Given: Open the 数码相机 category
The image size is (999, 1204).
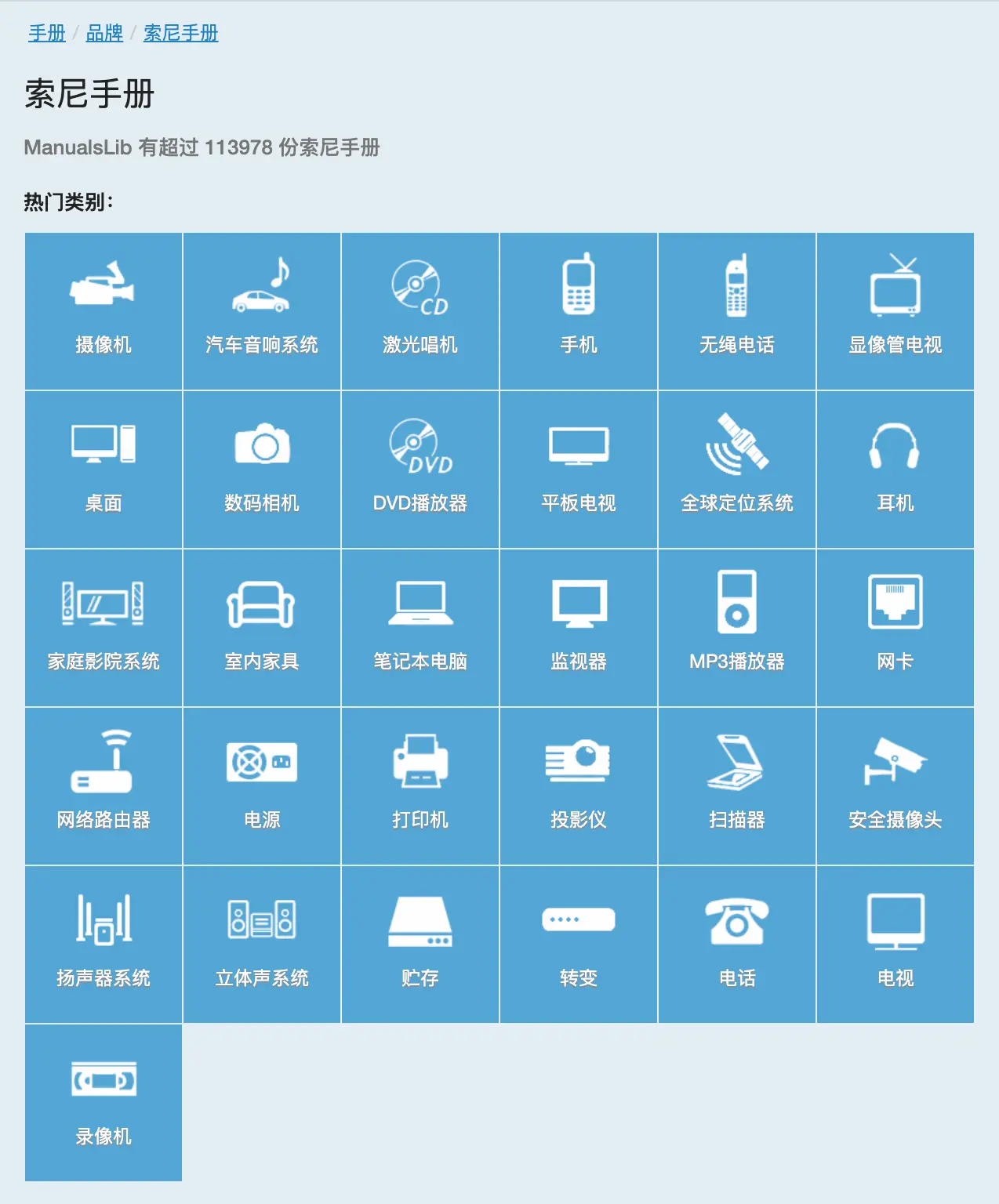Looking at the screenshot, I should 262,470.
